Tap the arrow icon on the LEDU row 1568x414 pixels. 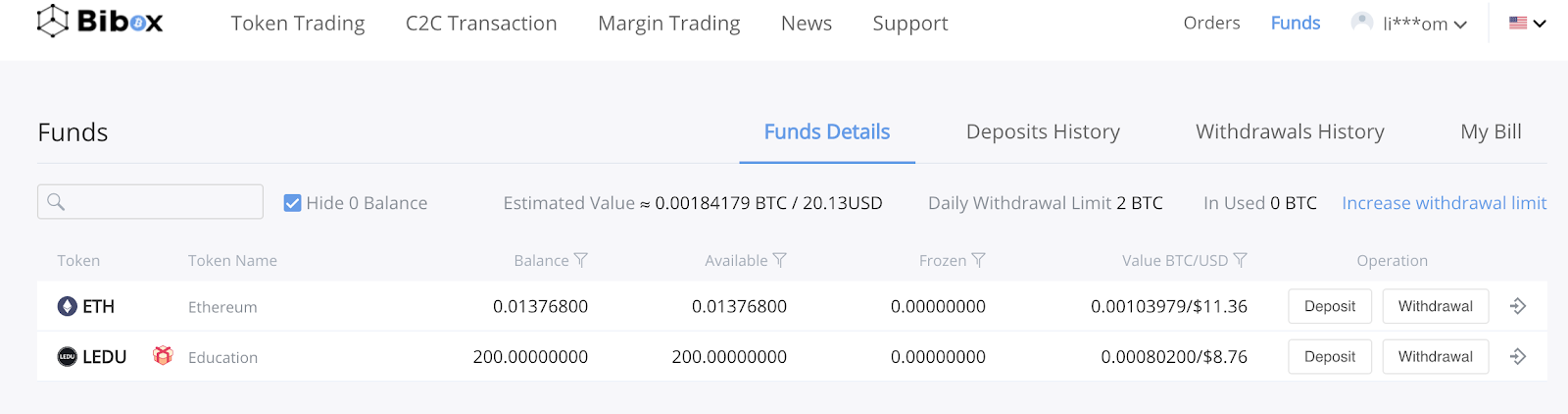pos(1518,356)
